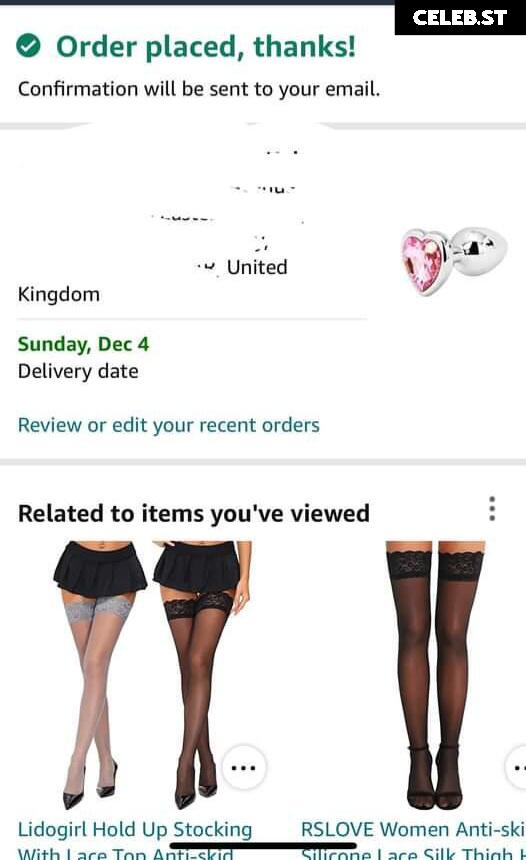View the ordered item thumbnail image
The width and height of the screenshot is (526, 860).
click(x=454, y=261)
